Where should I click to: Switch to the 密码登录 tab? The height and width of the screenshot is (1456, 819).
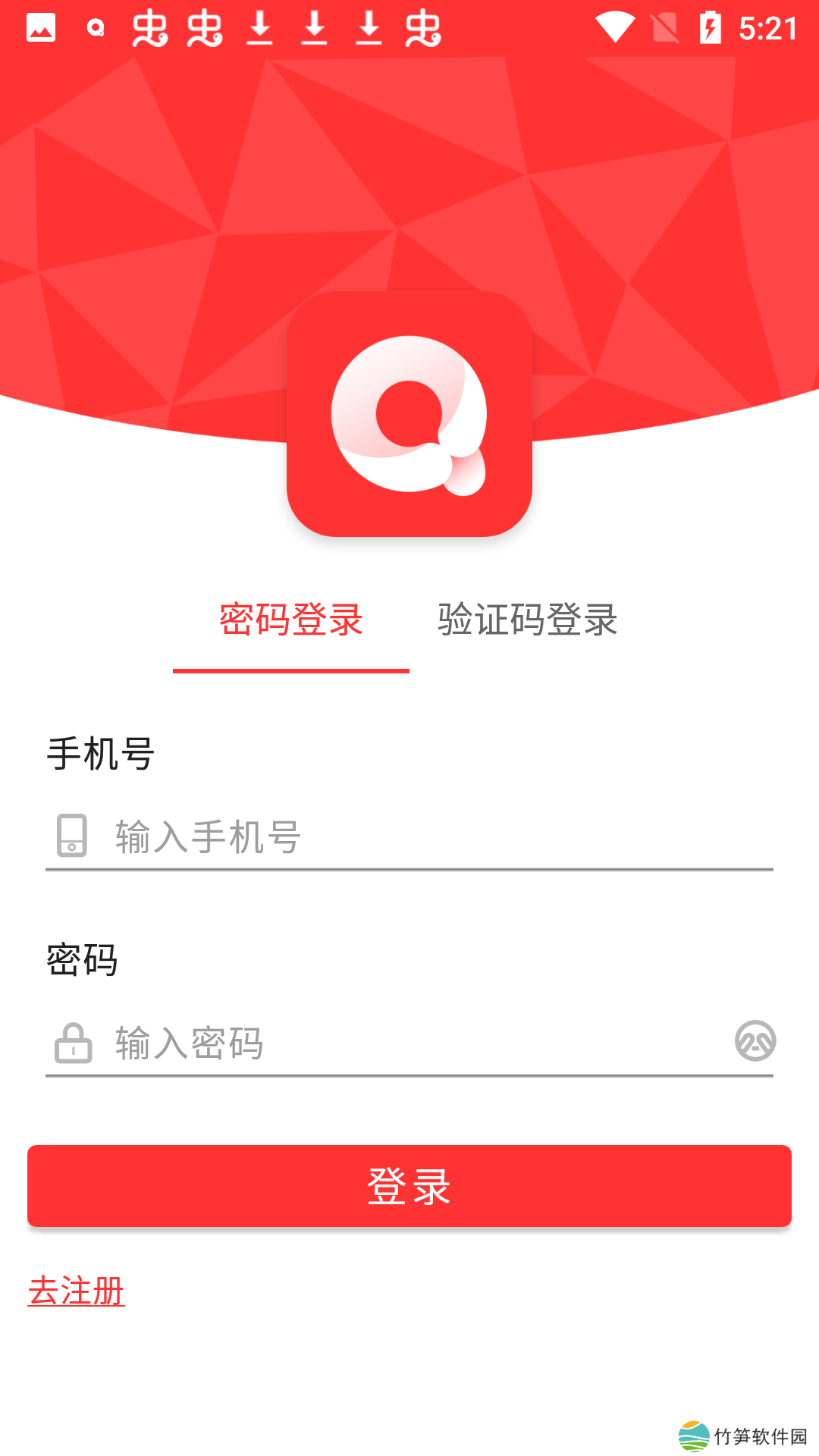click(x=291, y=620)
